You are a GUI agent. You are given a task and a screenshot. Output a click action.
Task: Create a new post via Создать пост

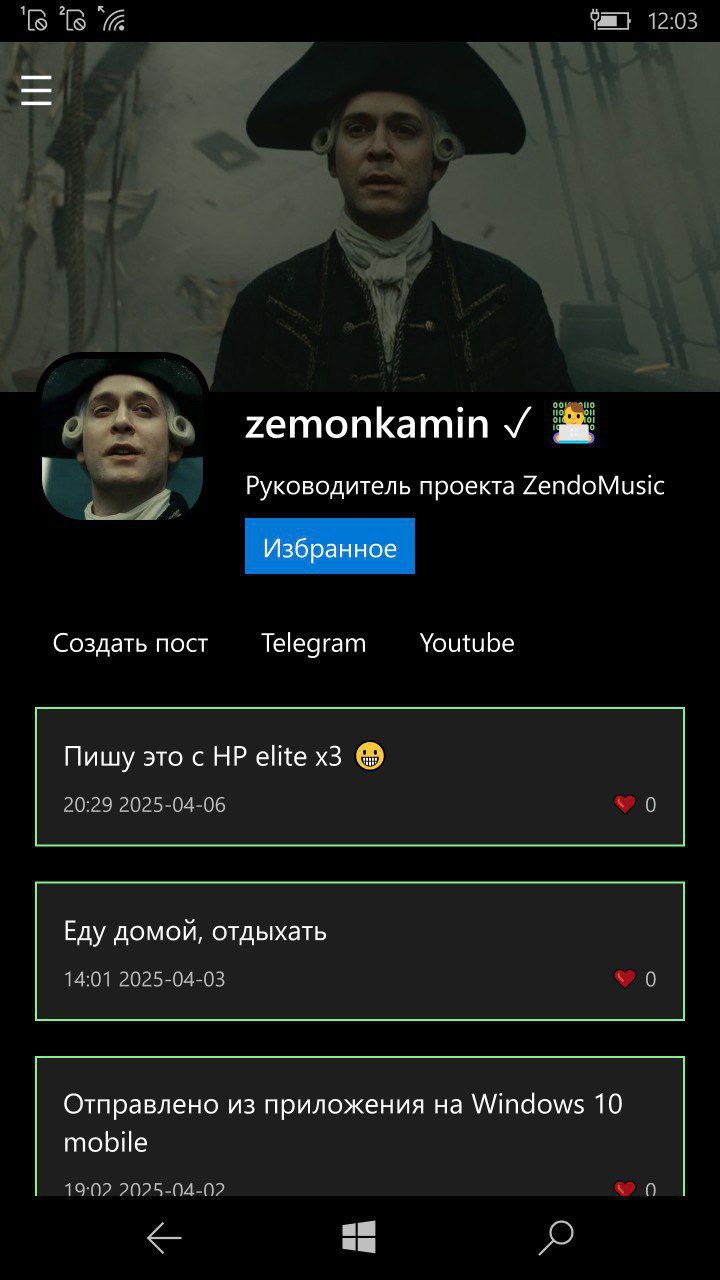click(x=130, y=643)
